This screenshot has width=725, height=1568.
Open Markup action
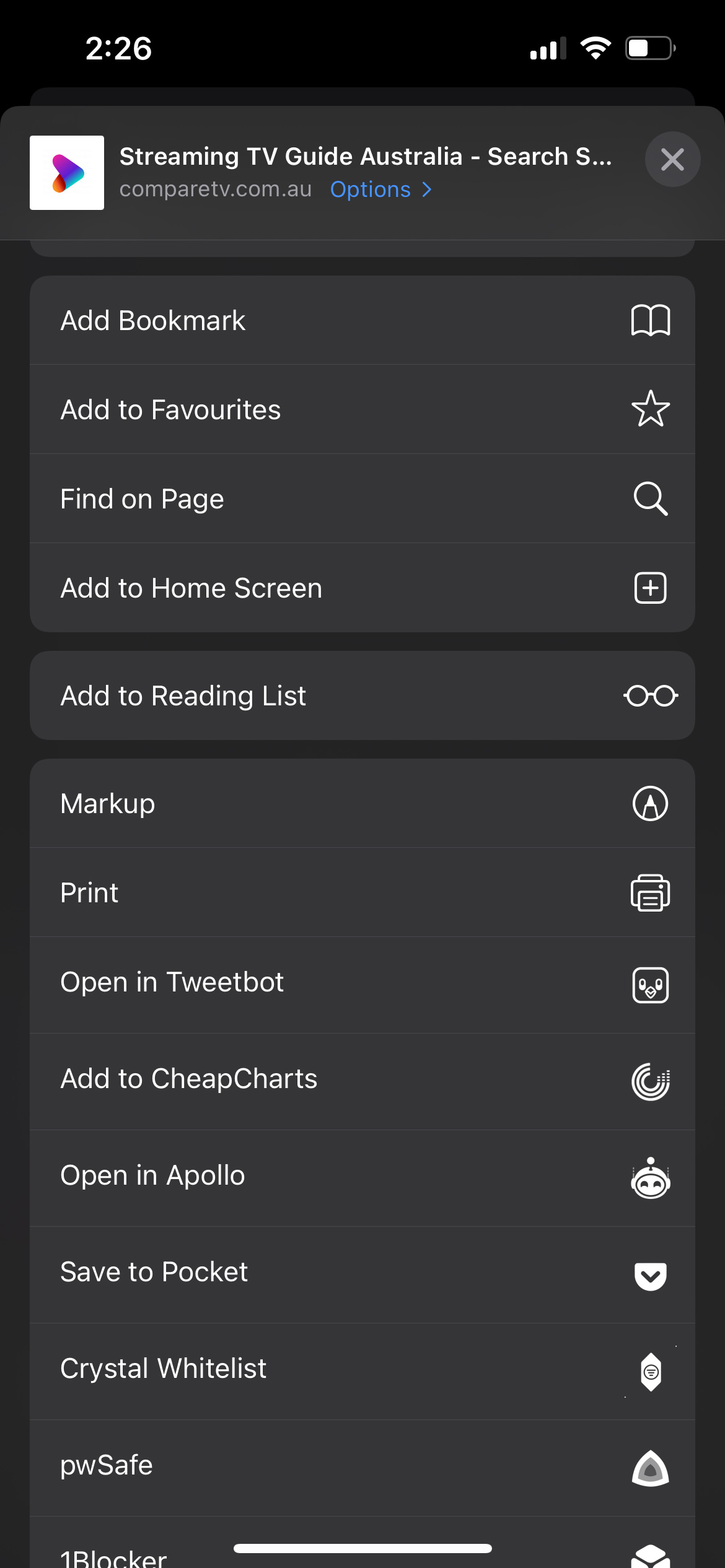(362, 803)
